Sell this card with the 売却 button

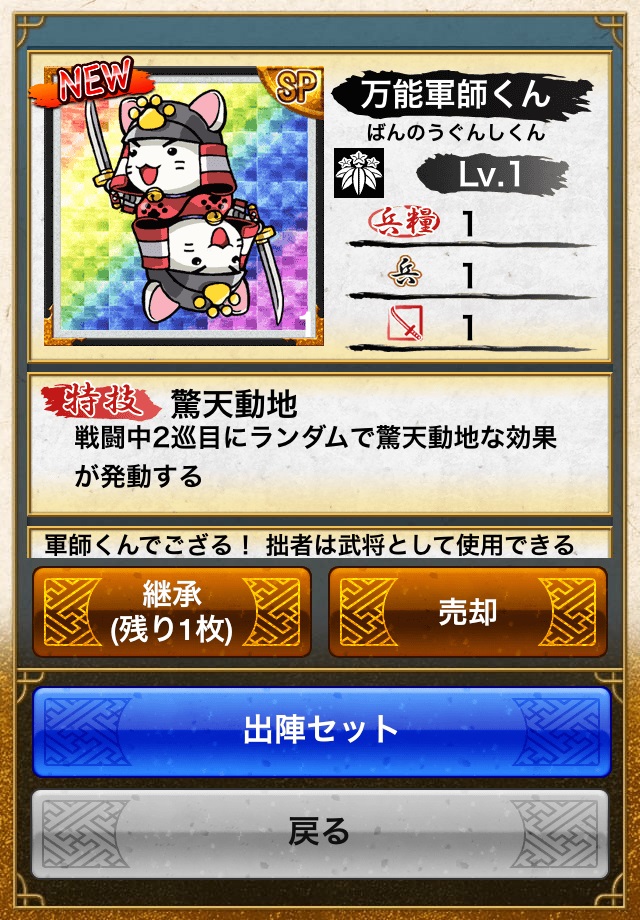click(x=468, y=612)
